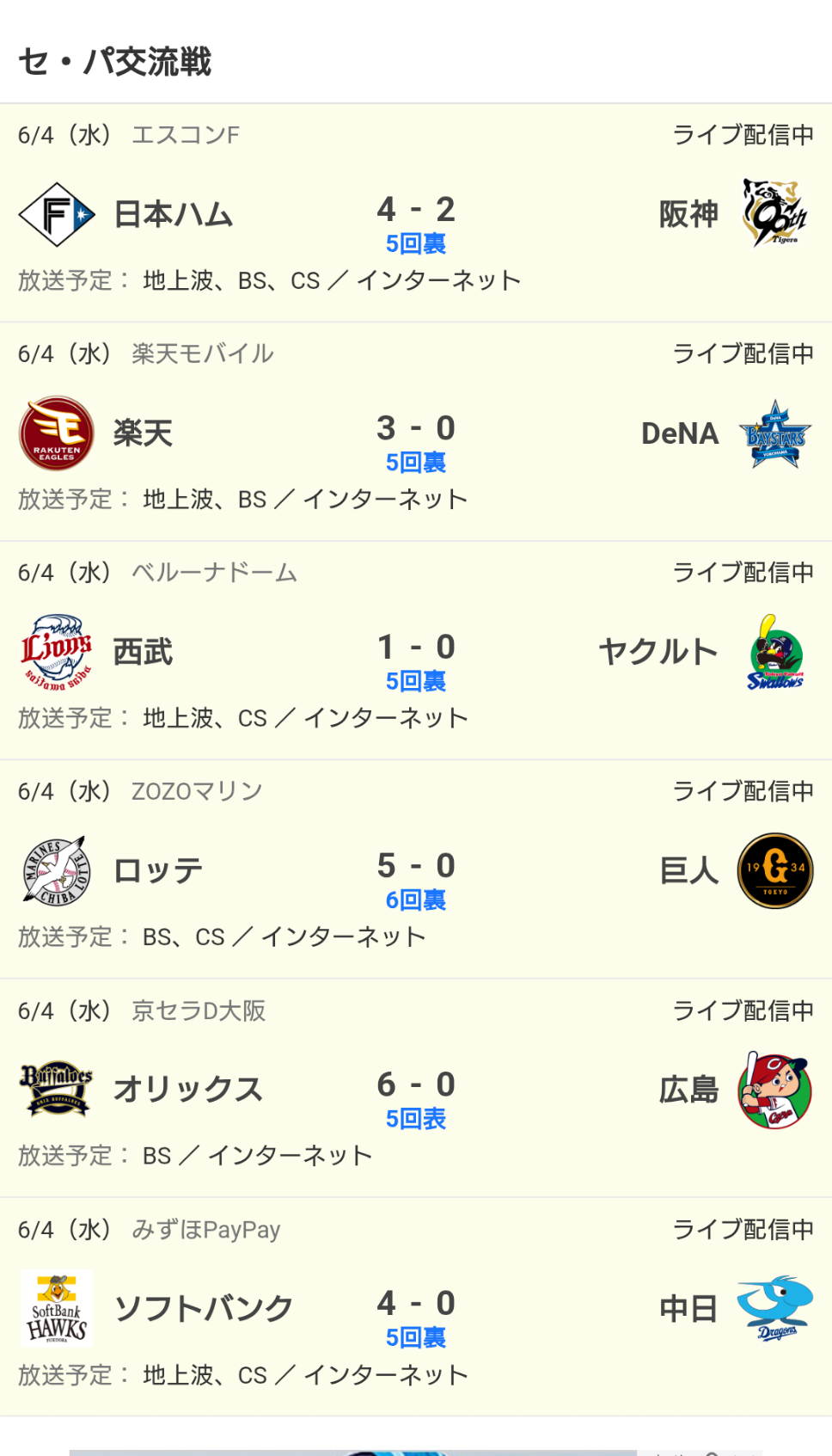832x1456 pixels.
Task: Tap the ソフトバンク vs 中日 game card
Action: (x=416, y=1307)
